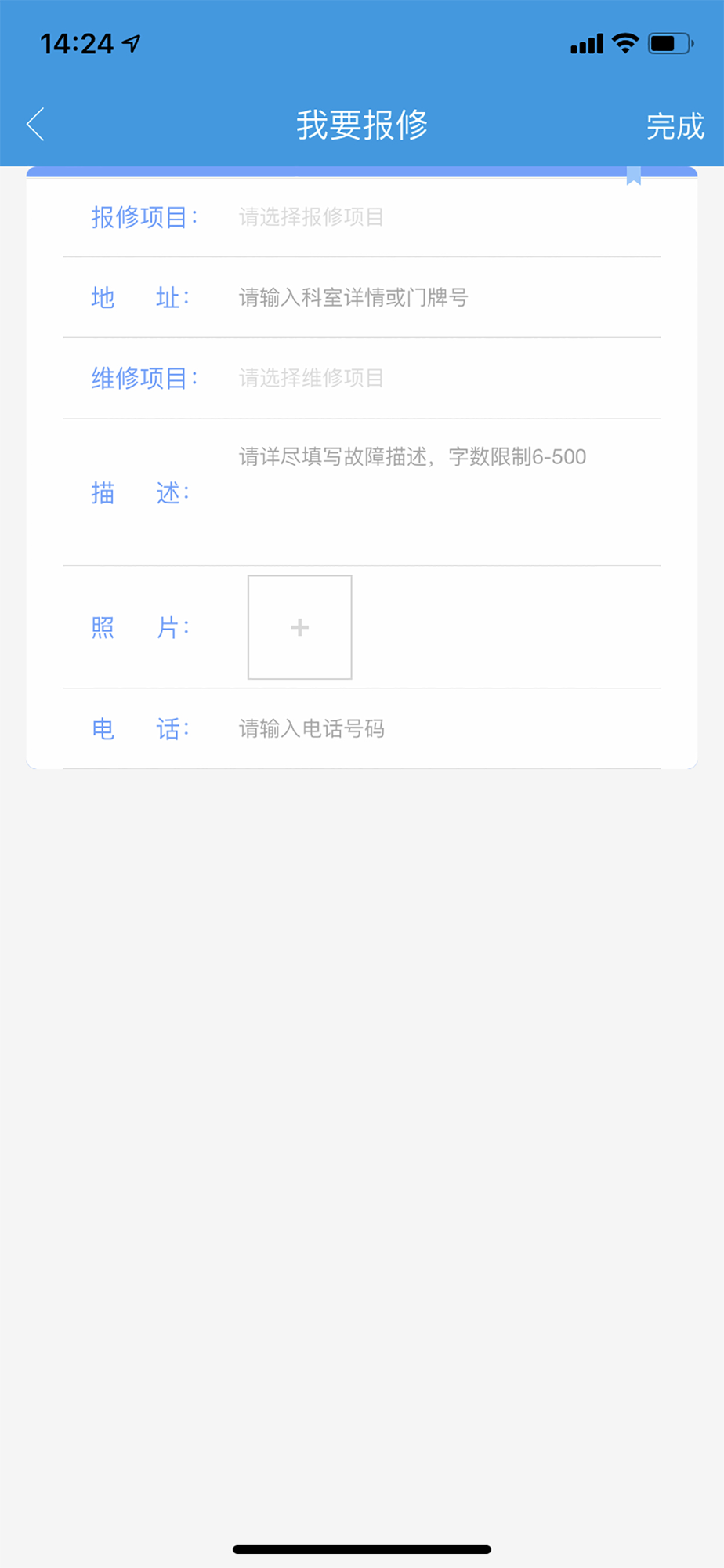The height and width of the screenshot is (1568, 724).
Task: Tap 完成 to submit the repair request
Action: tap(675, 126)
